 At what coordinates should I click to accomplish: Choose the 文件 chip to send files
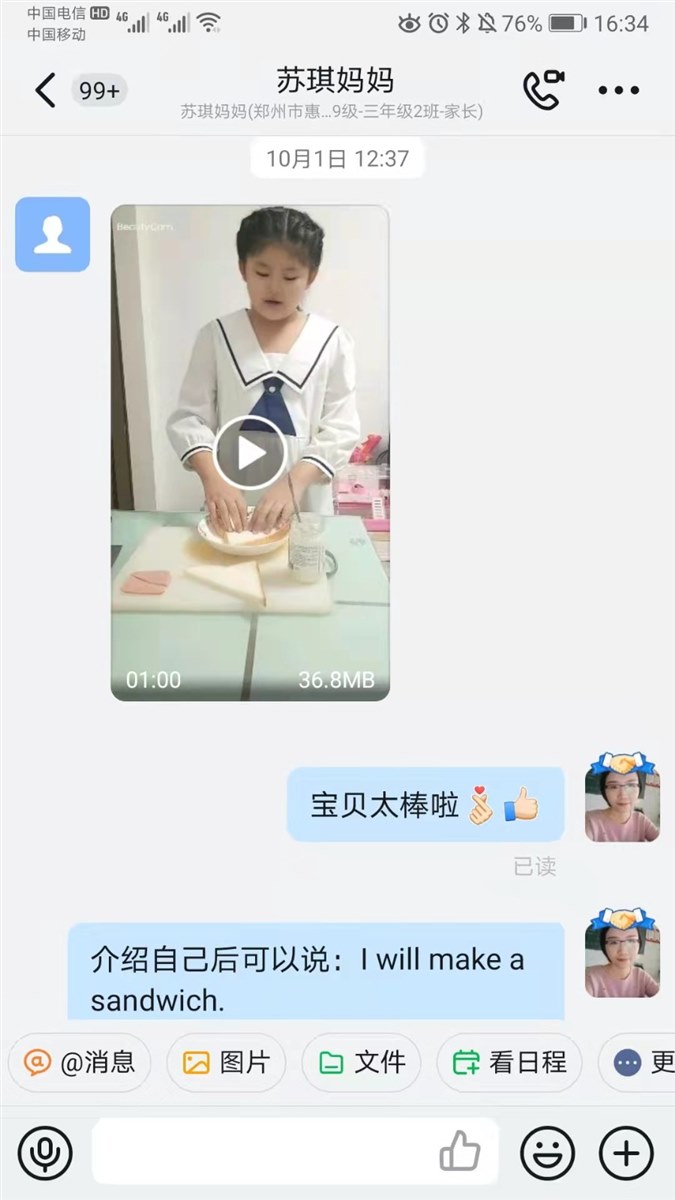(361, 1062)
